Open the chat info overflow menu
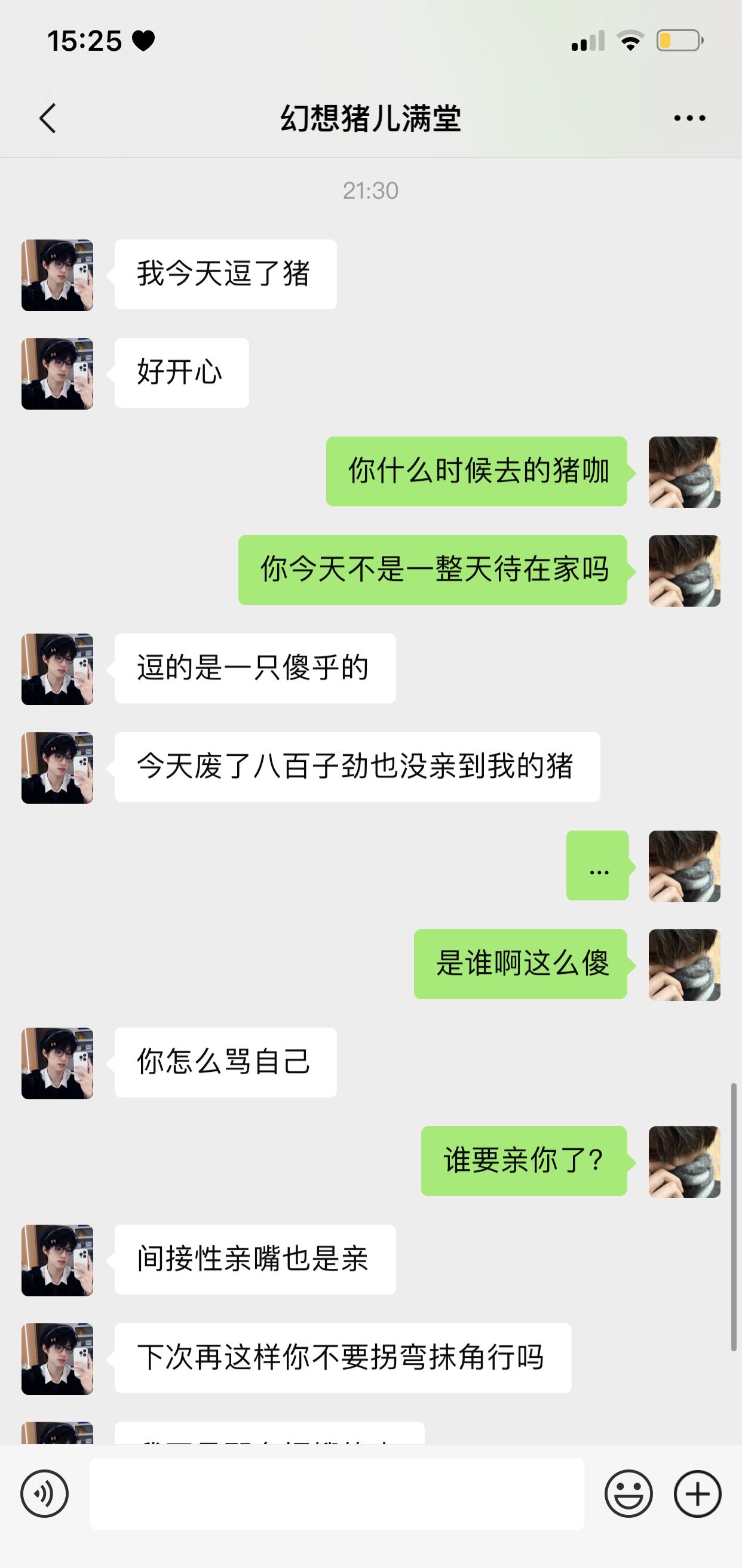Image resolution: width=742 pixels, height=1568 pixels. [x=689, y=118]
